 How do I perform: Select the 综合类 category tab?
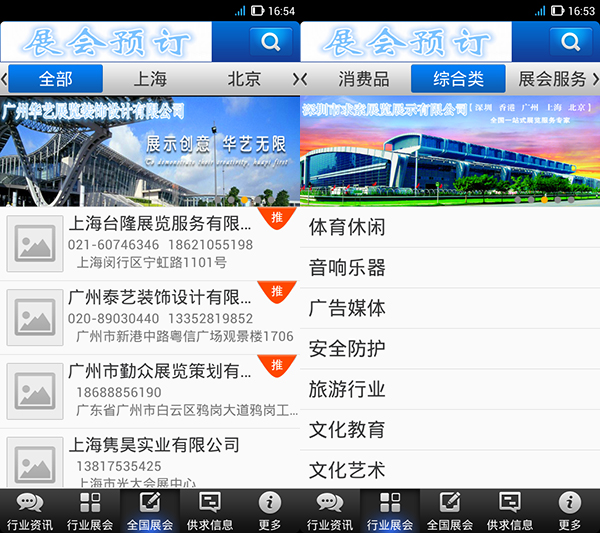[x=458, y=79]
